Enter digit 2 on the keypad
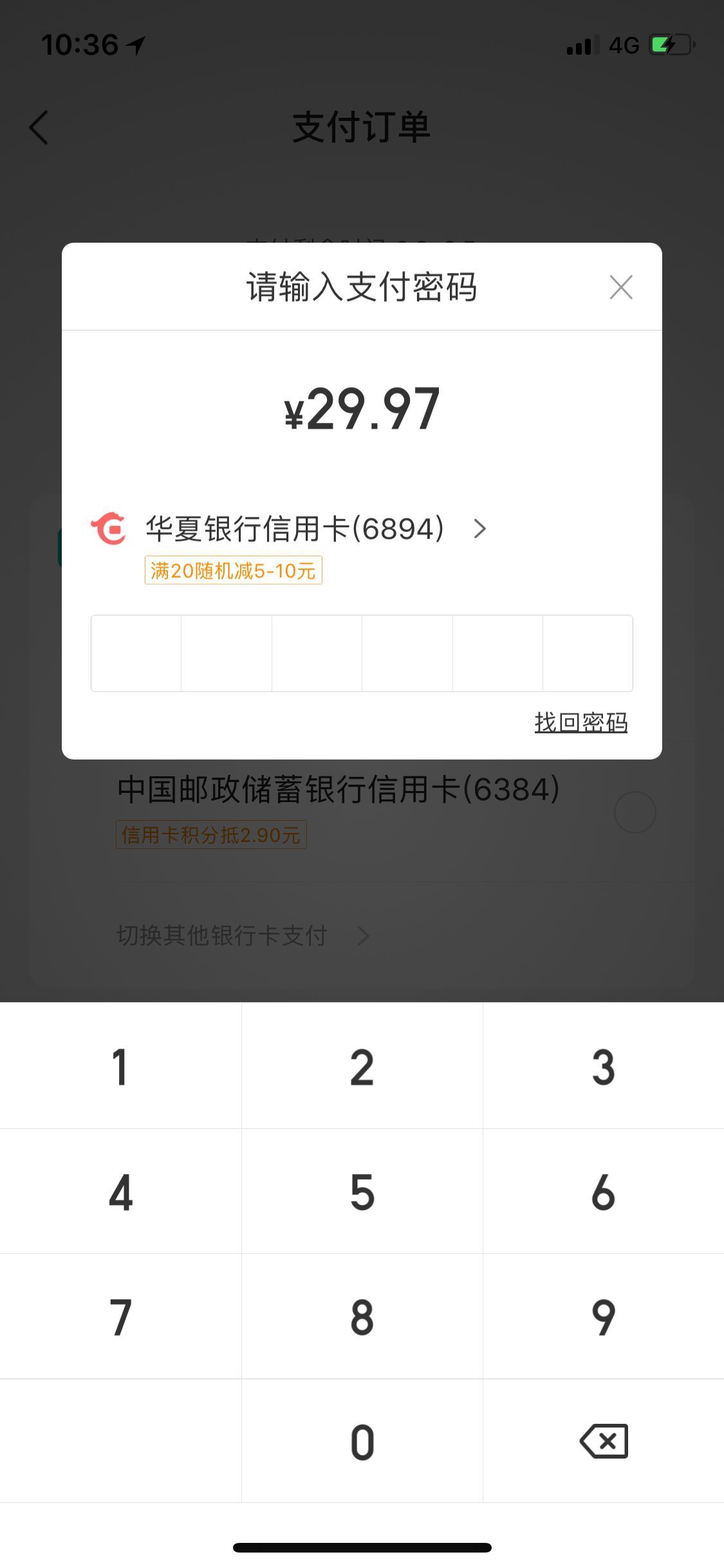The height and width of the screenshot is (1568, 724). [x=362, y=1067]
